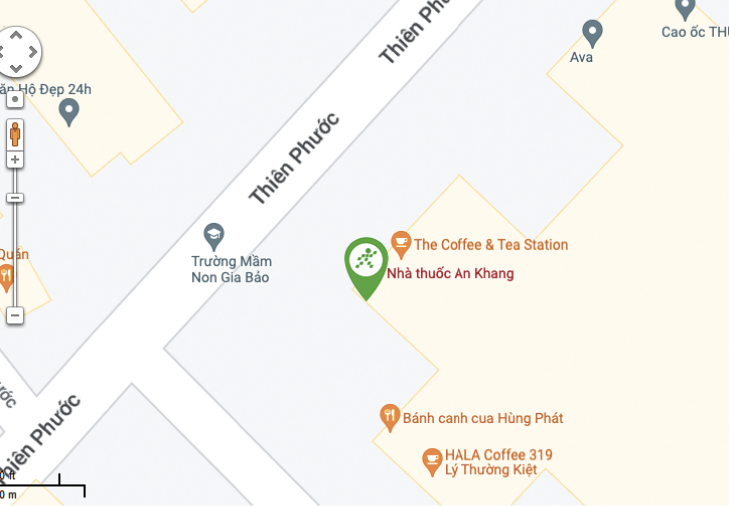Open the Ava place marker
729x506 pixels.
[592, 33]
